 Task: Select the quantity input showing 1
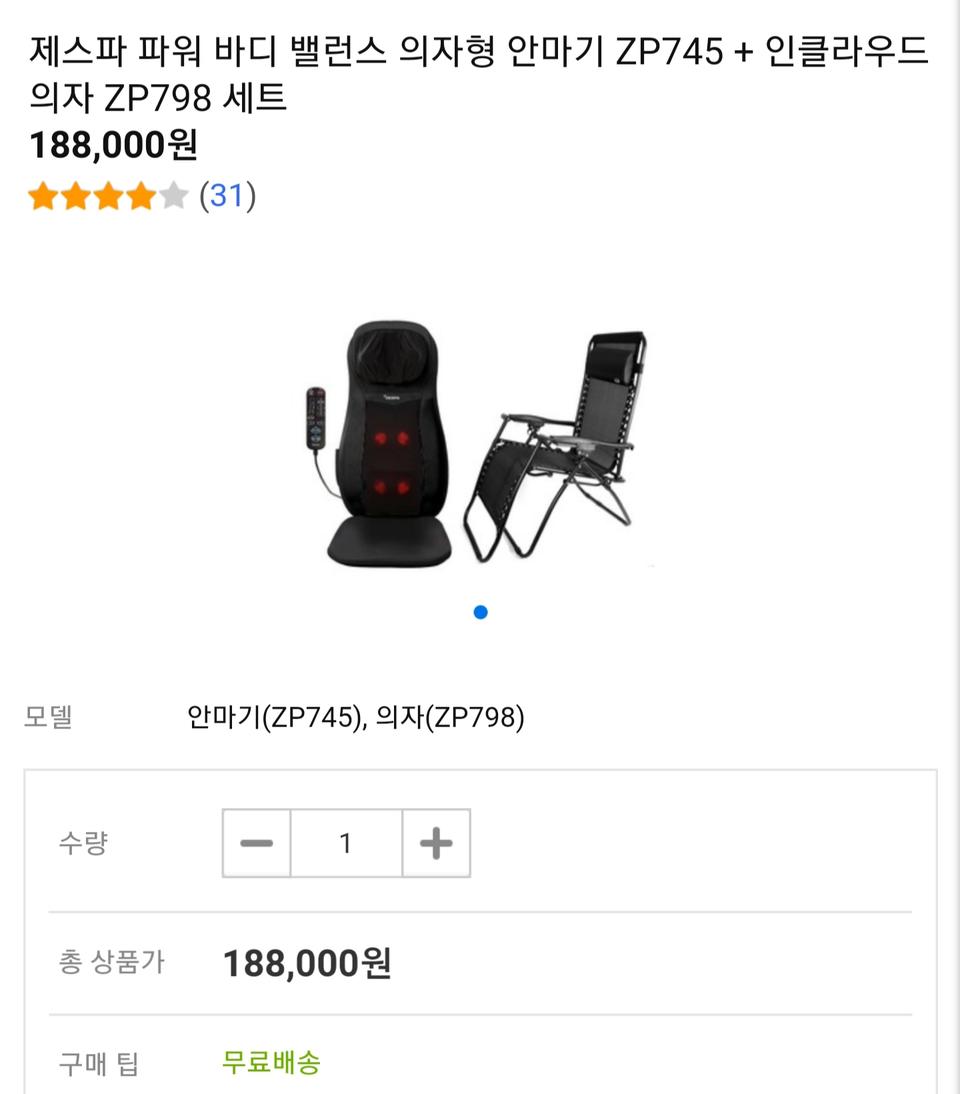344,842
